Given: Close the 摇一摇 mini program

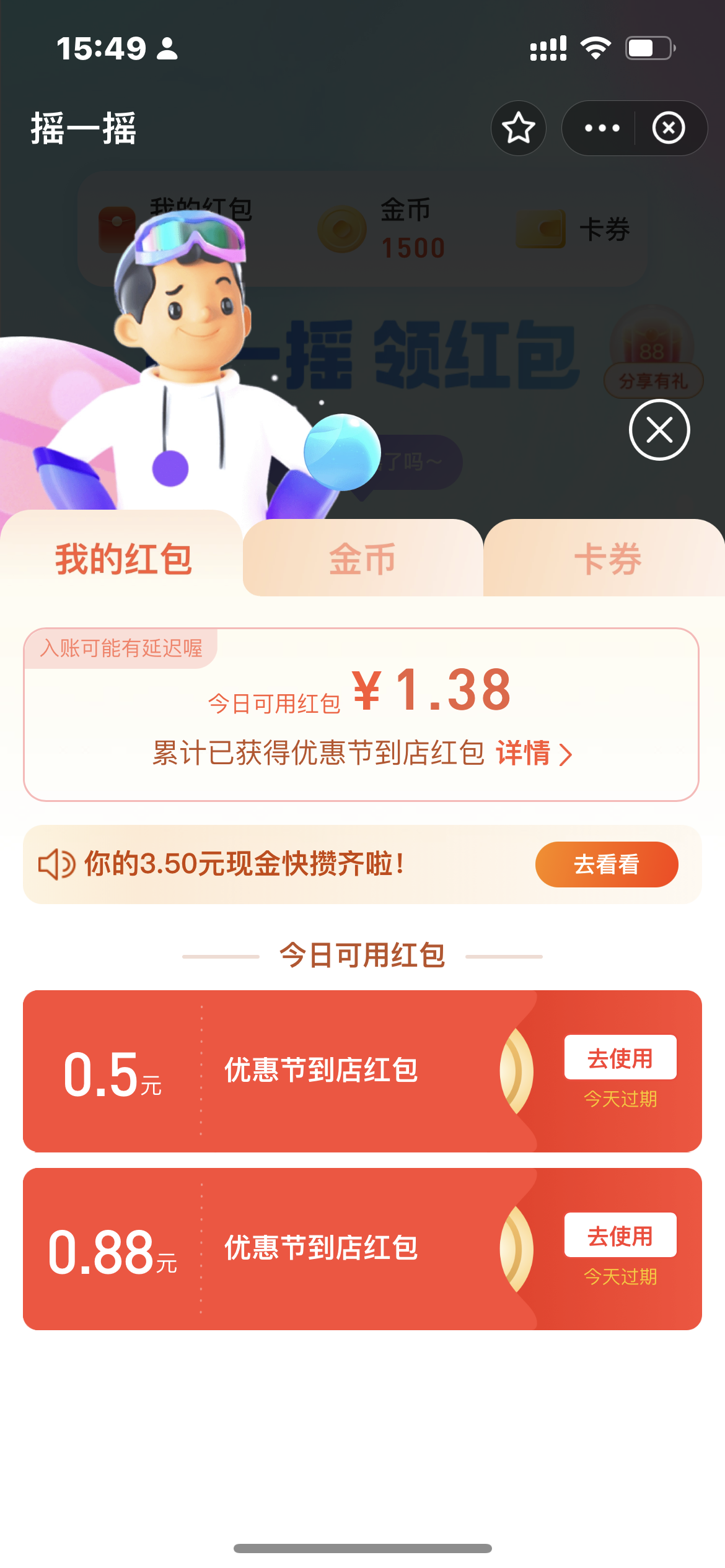Looking at the screenshot, I should pyautogui.click(x=669, y=128).
